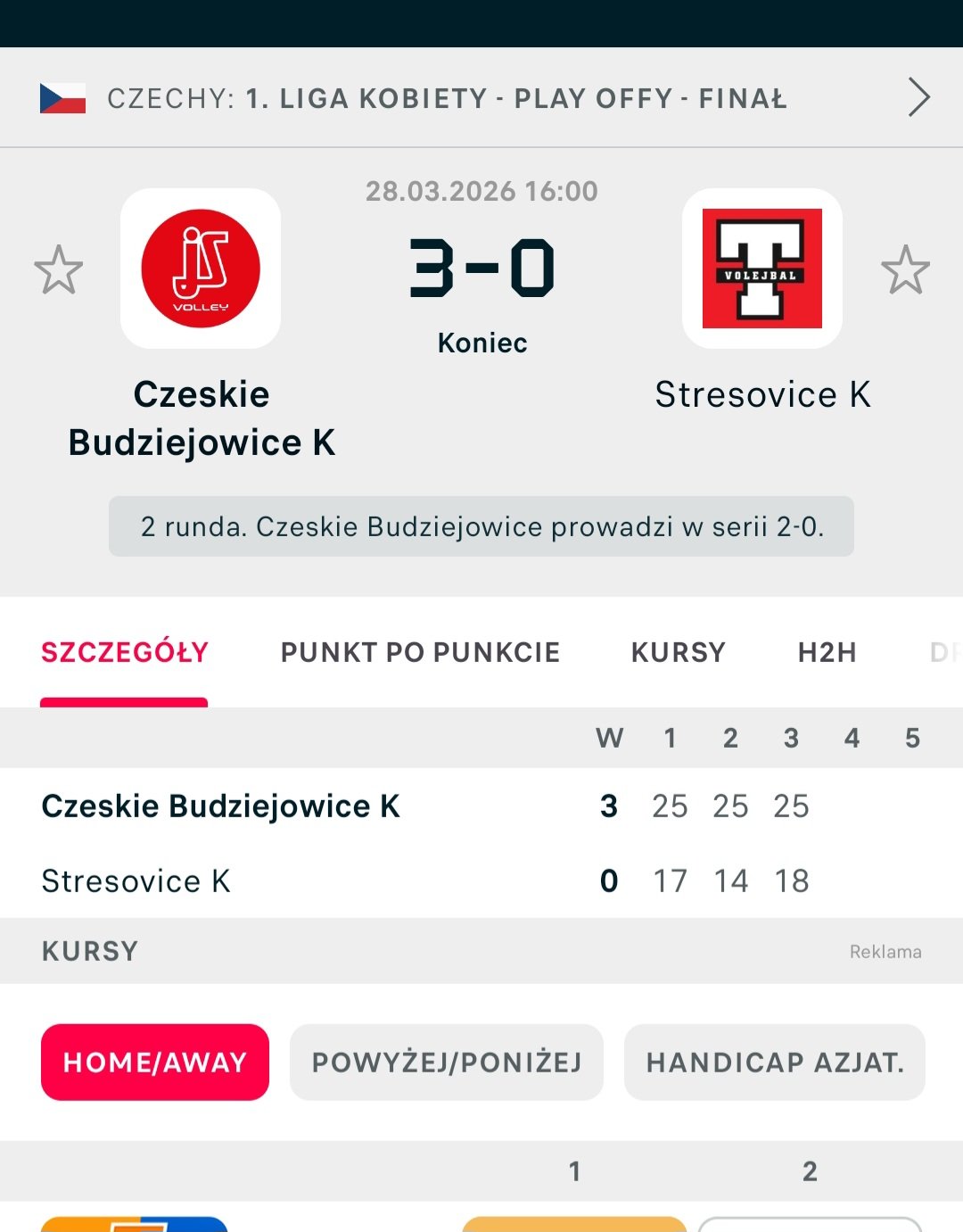Switch to the Szczegóły tab
This screenshot has width=963, height=1232.
pos(125,653)
